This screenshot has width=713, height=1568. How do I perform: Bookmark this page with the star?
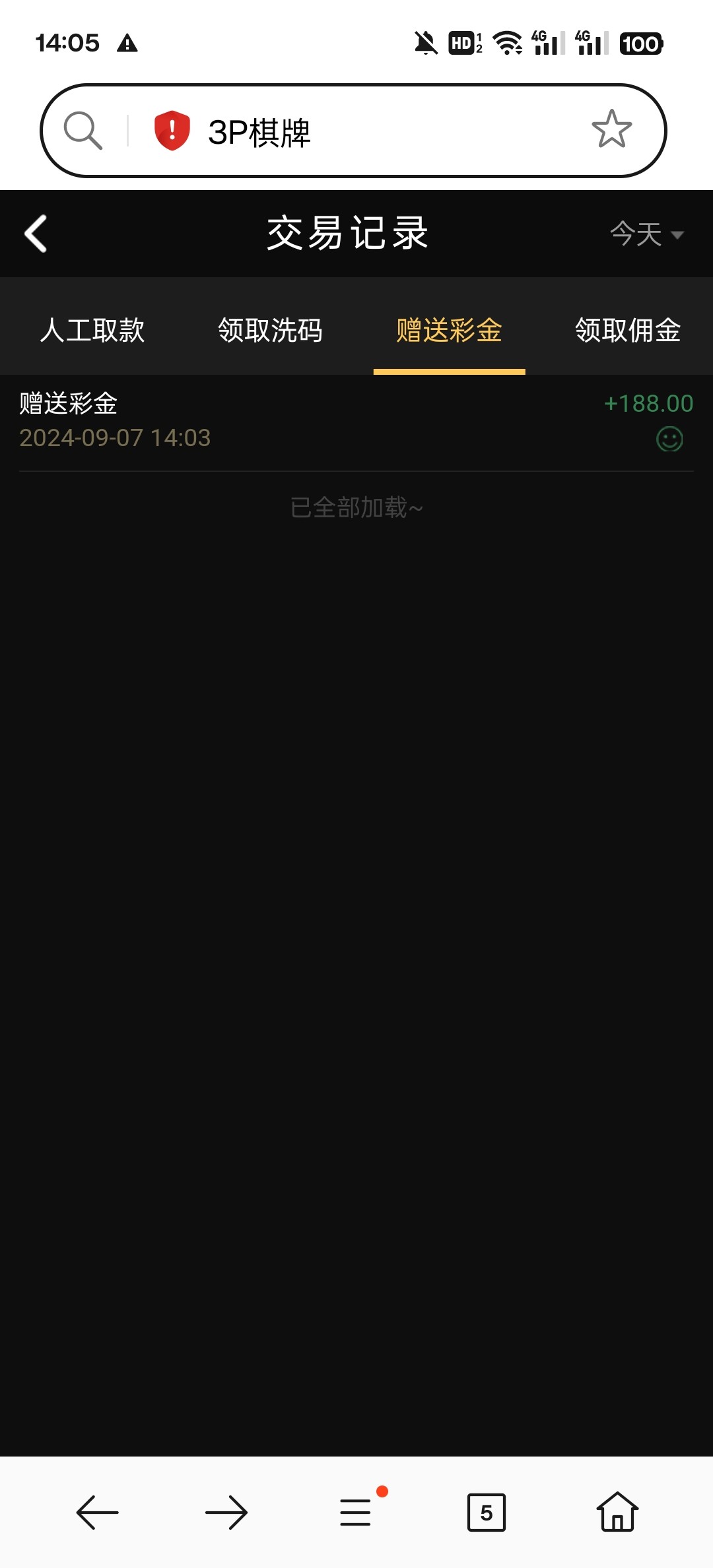pos(611,129)
